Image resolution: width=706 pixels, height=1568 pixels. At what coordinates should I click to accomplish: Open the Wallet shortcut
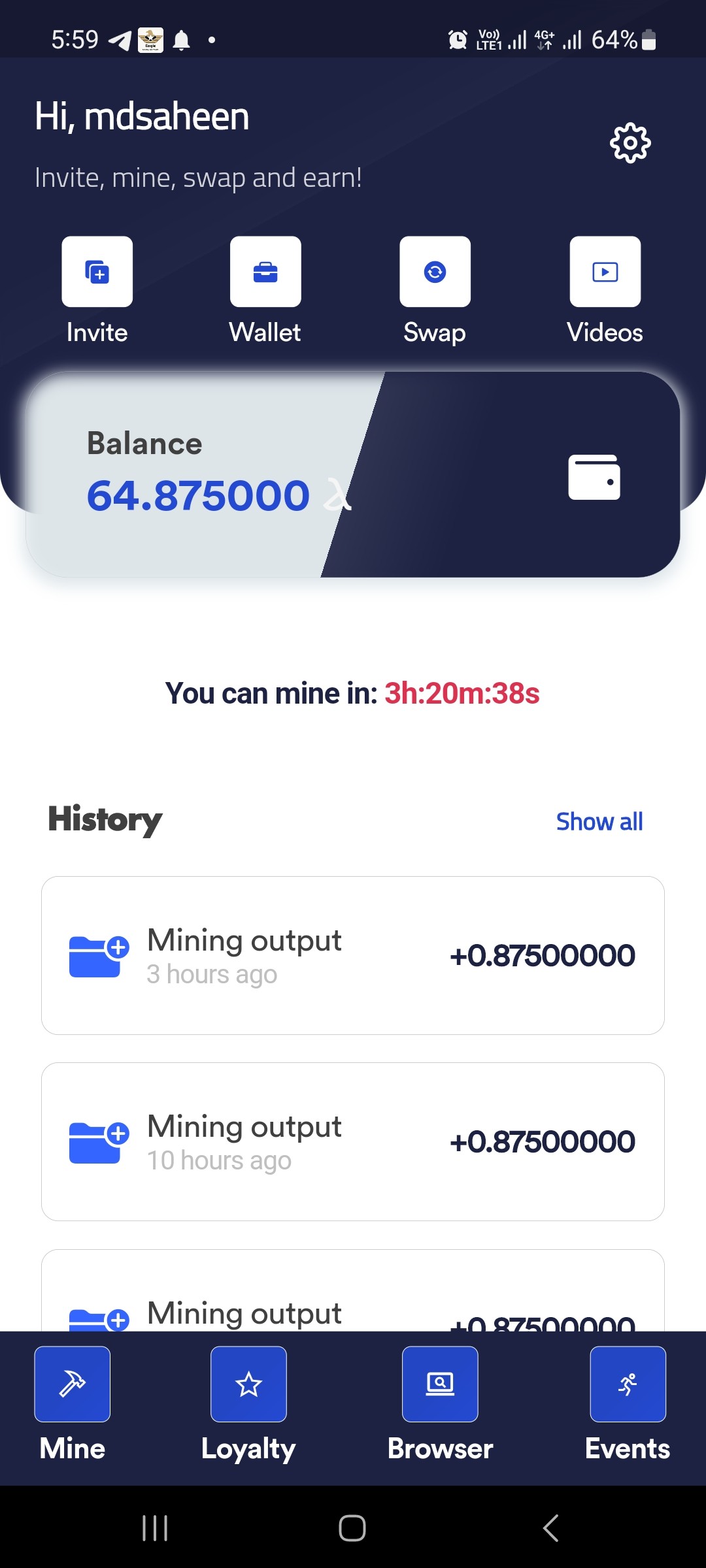point(265,272)
